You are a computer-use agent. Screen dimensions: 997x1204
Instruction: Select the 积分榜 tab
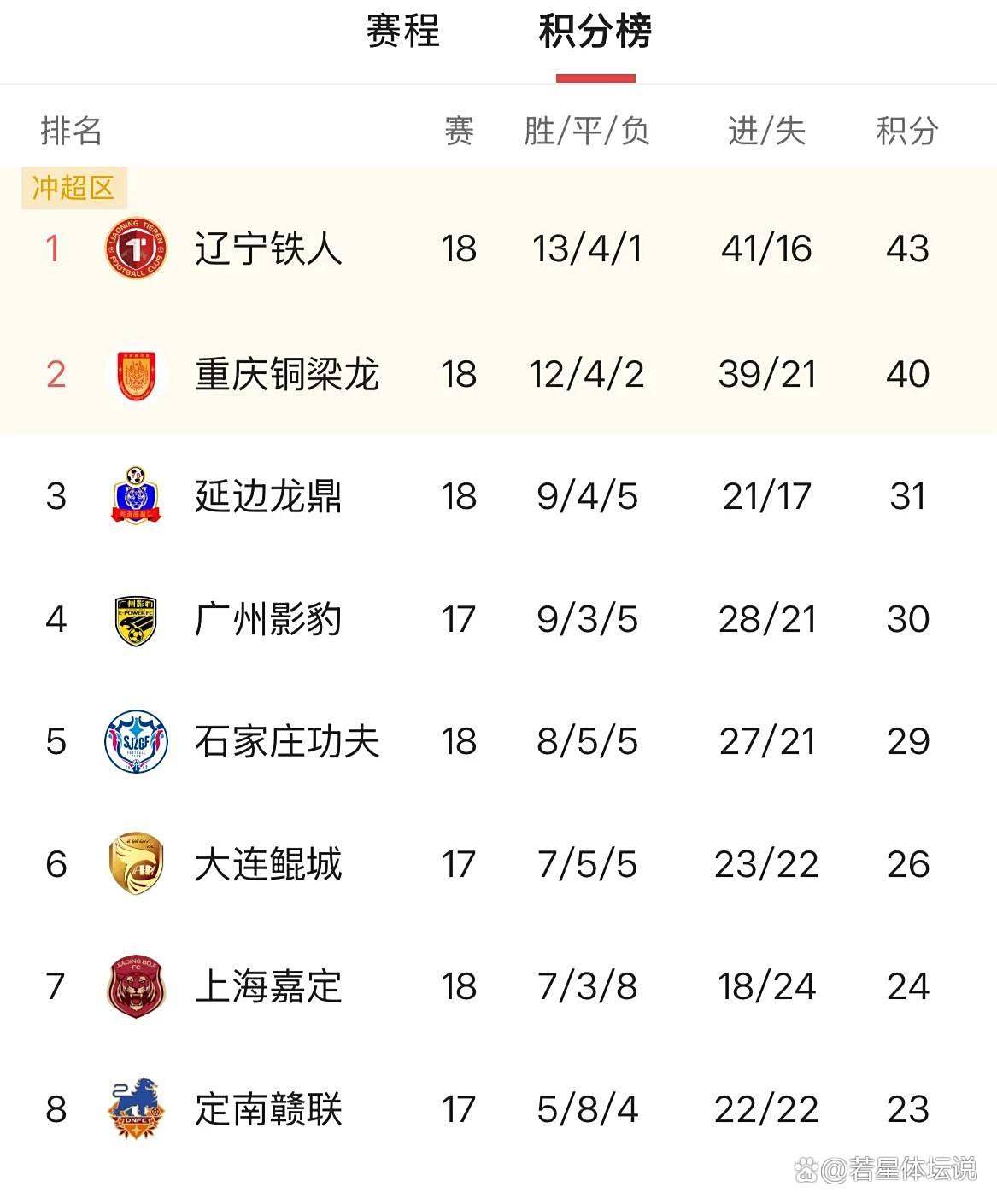pos(595,32)
